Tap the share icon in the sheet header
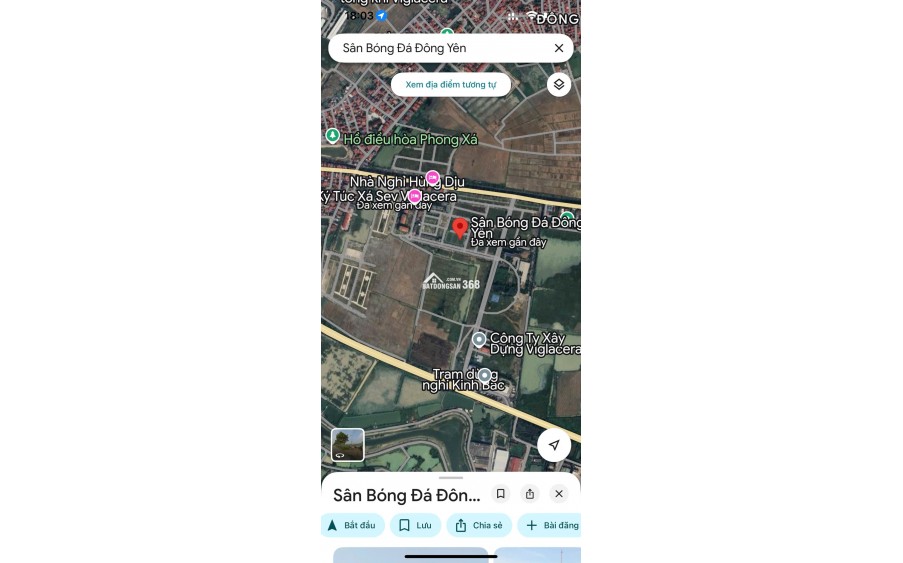Image resolution: width=903 pixels, height=563 pixels. click(x=530, y=494)
